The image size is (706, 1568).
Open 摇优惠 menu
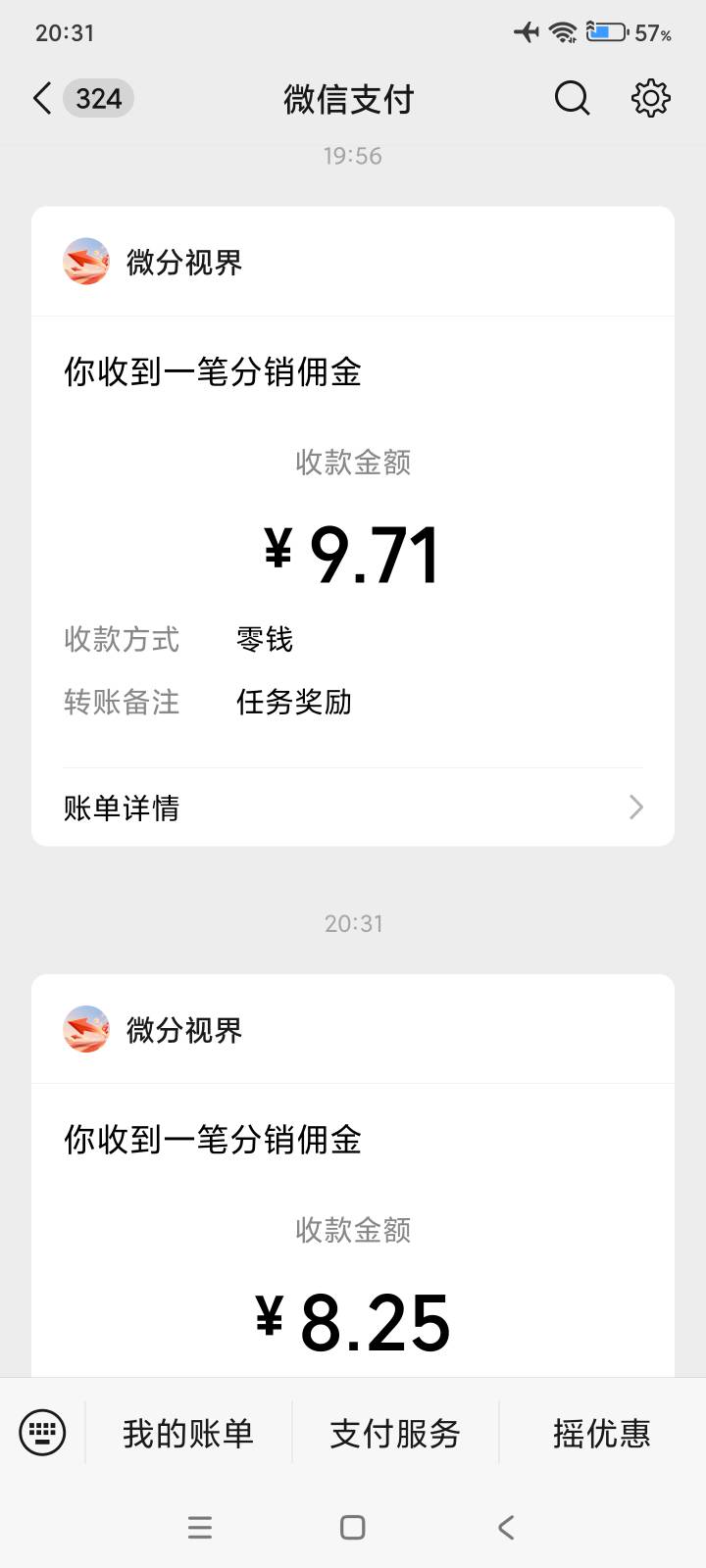pyautogui.click(x=601, y=1434)
